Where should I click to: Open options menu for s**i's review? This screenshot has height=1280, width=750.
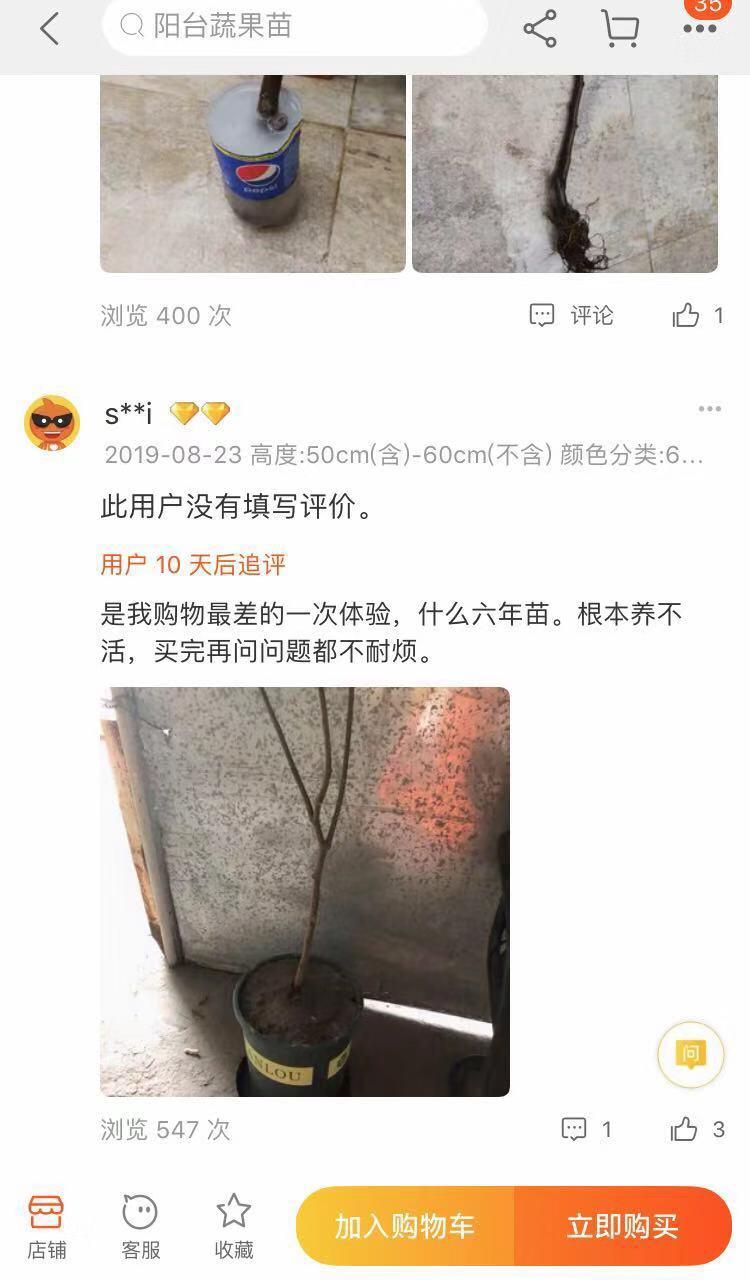709,409
